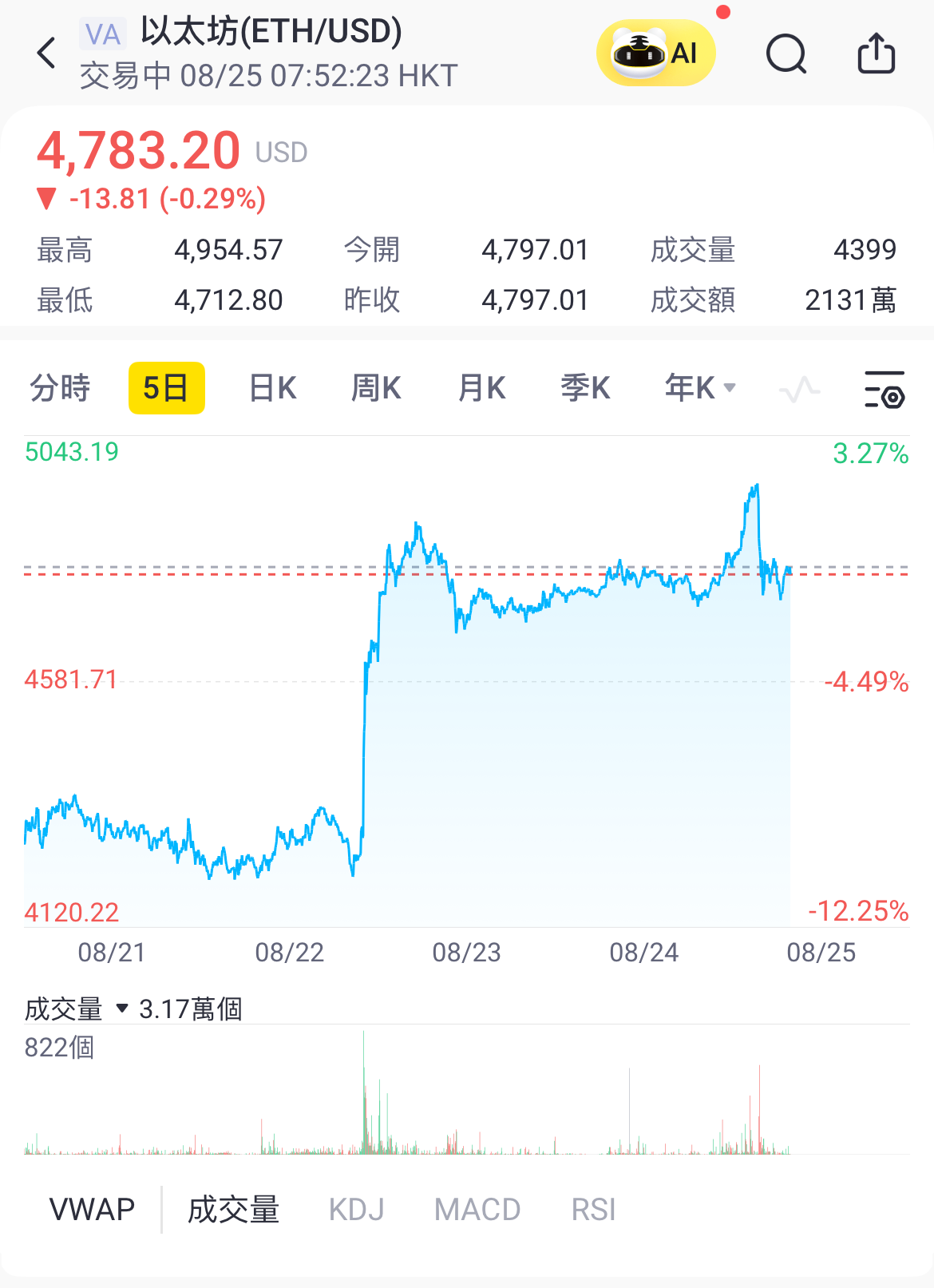
Task: Expand the 成交量 indicator dropdown above volume bars
Action: (122, 1008)
